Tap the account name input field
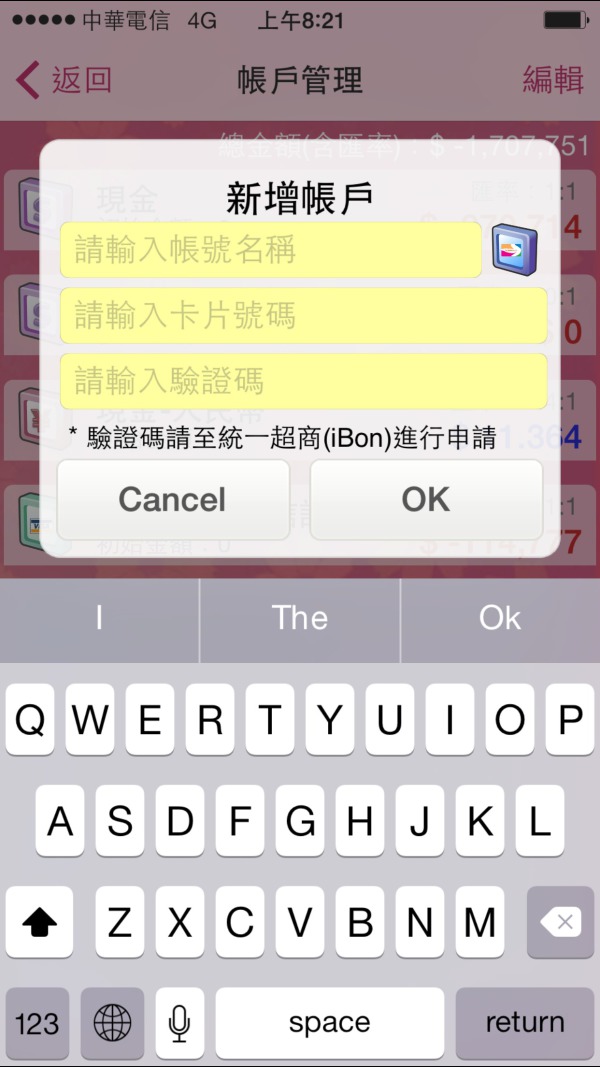The height and width of the screenshot is (1067, 600). [x=271, y=250]
